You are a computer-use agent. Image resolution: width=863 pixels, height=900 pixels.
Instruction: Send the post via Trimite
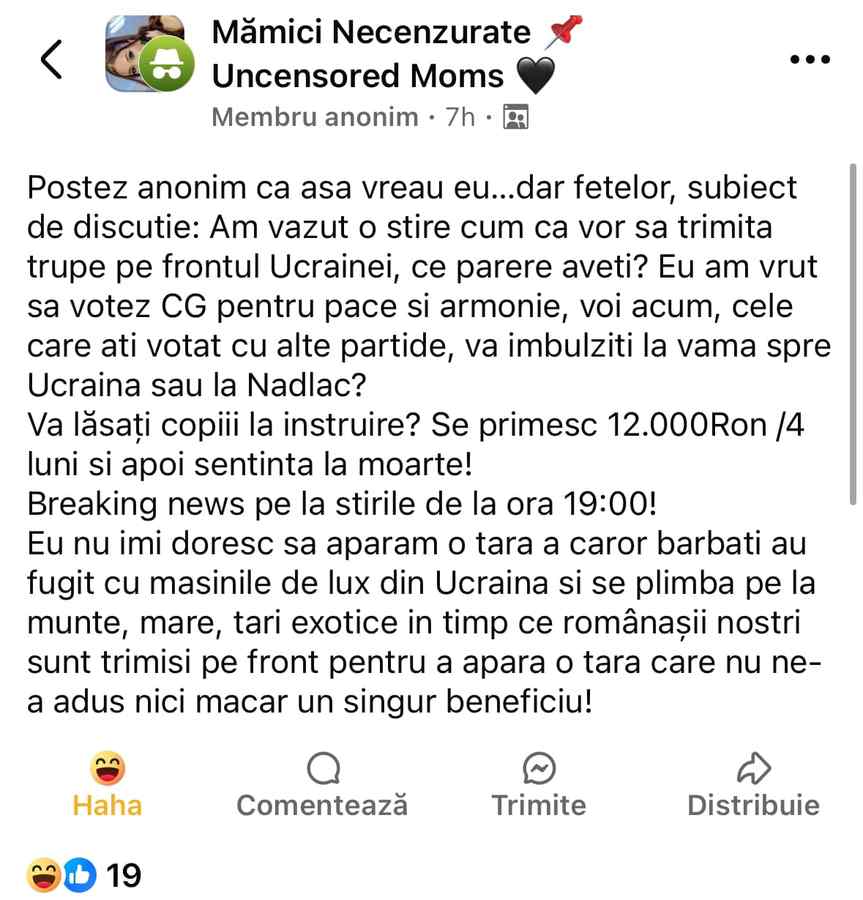(x=538, y=785)
